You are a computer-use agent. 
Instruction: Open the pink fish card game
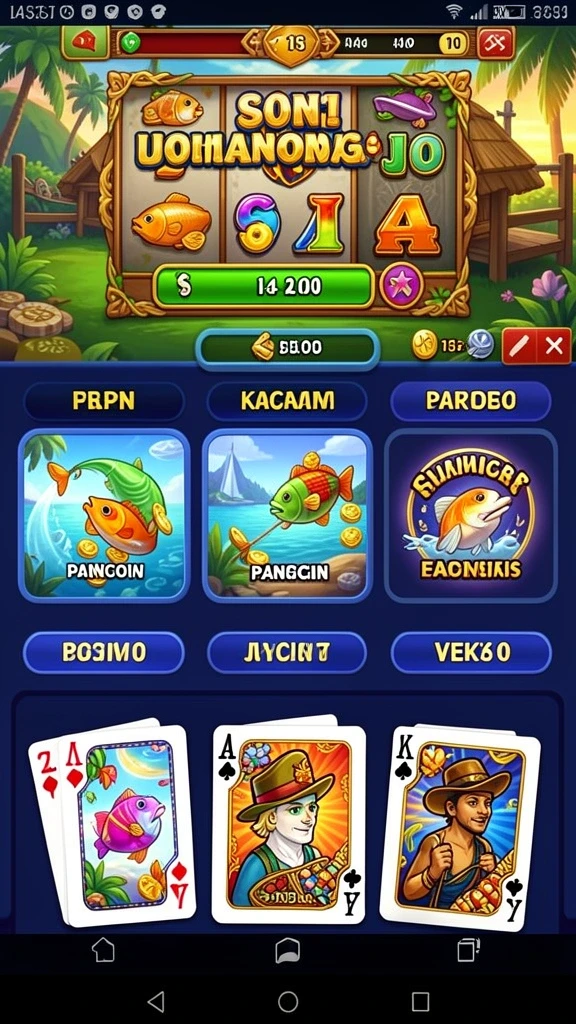tap(112, 822)
